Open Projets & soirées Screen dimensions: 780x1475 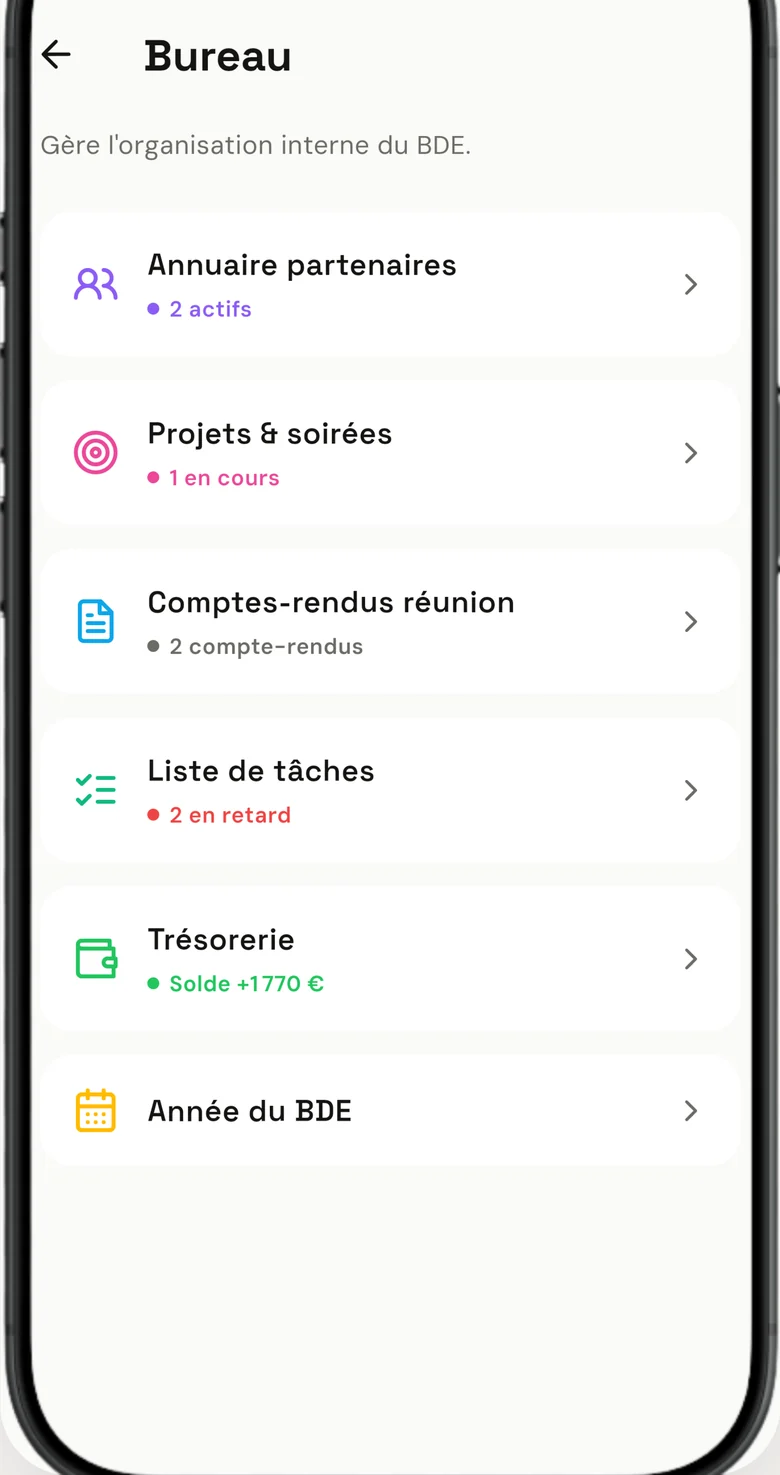390,453
